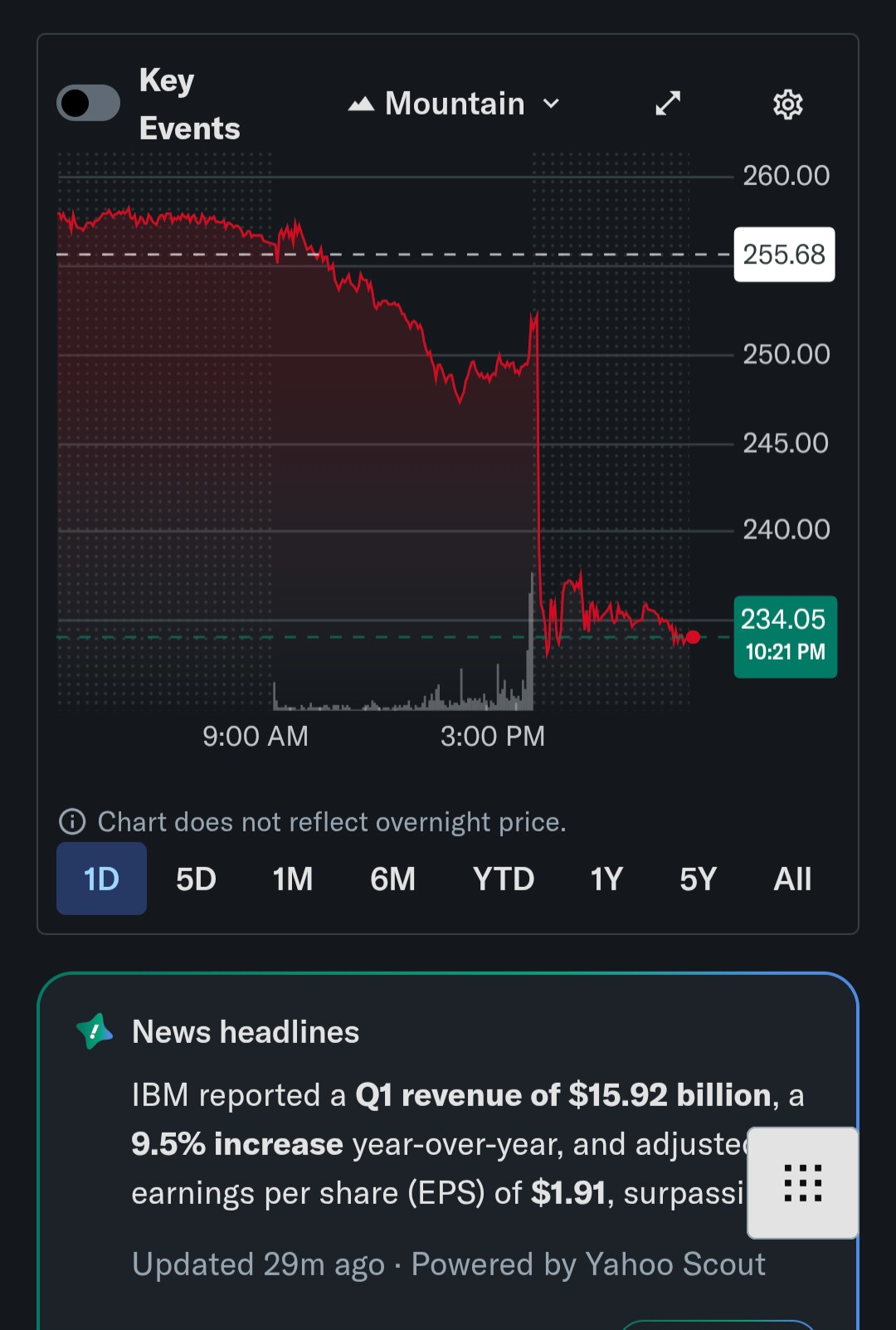Select the 1D time range

tap(101, 879)
